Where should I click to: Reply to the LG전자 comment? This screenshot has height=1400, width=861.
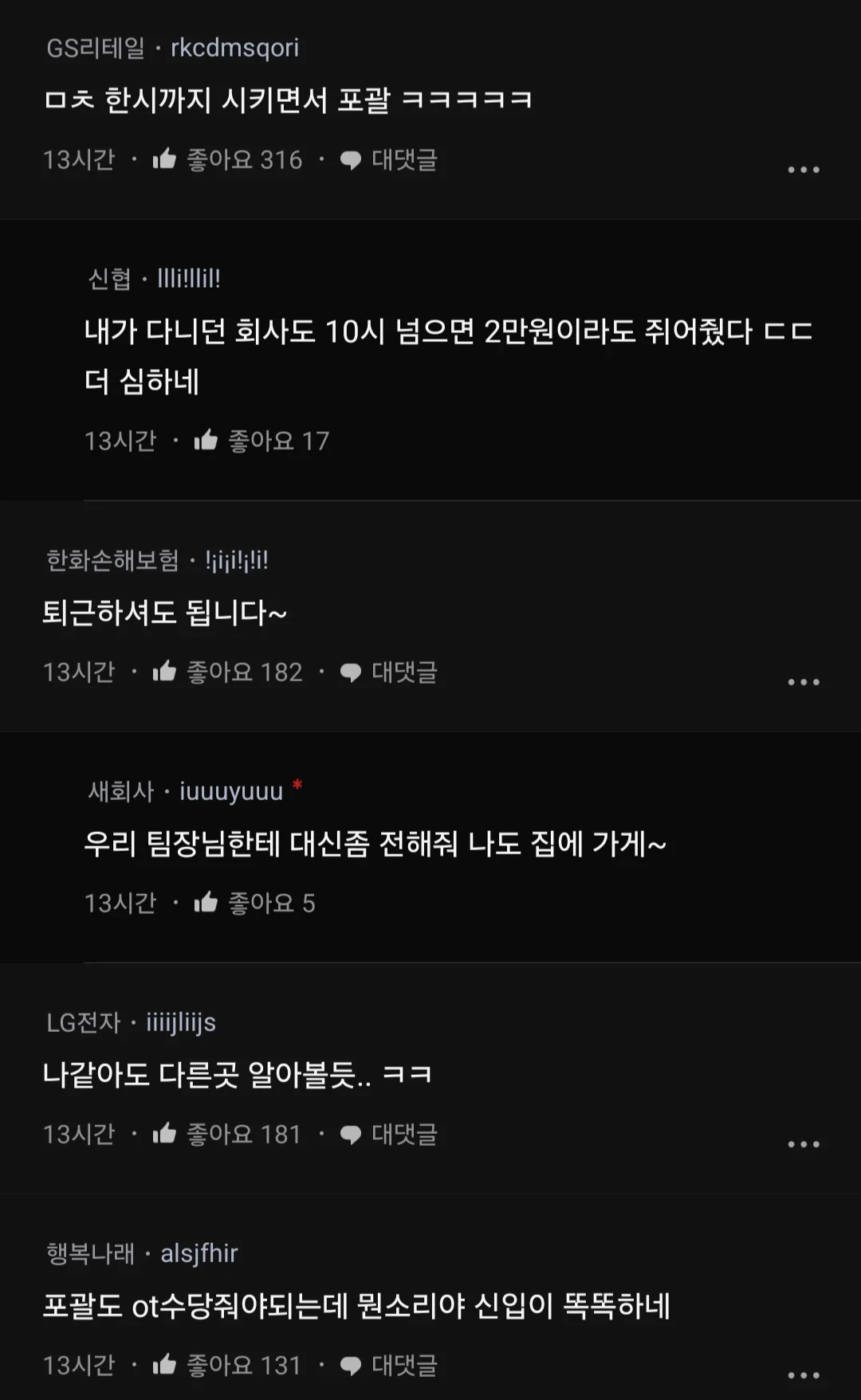coord(389,1135)
